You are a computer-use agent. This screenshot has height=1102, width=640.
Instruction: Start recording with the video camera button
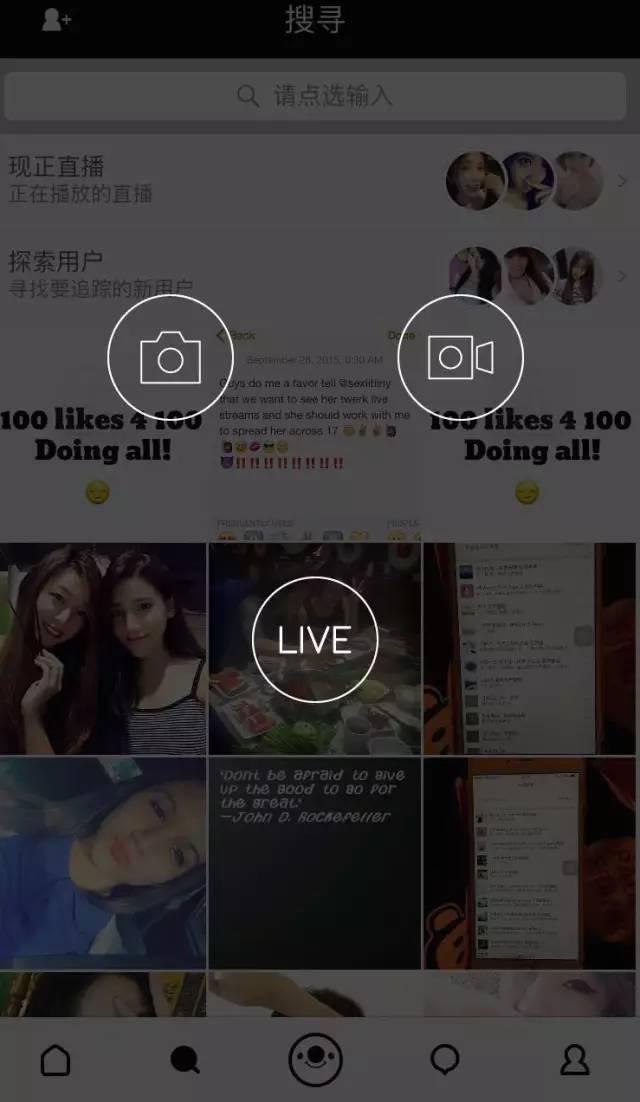[x=460, y=357]
